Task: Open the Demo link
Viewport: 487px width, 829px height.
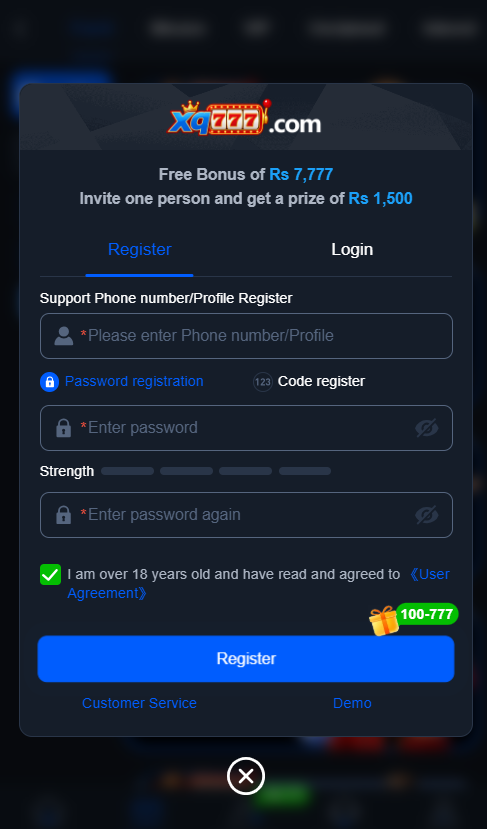Action: pyautogui.click(x=352, y=703)
